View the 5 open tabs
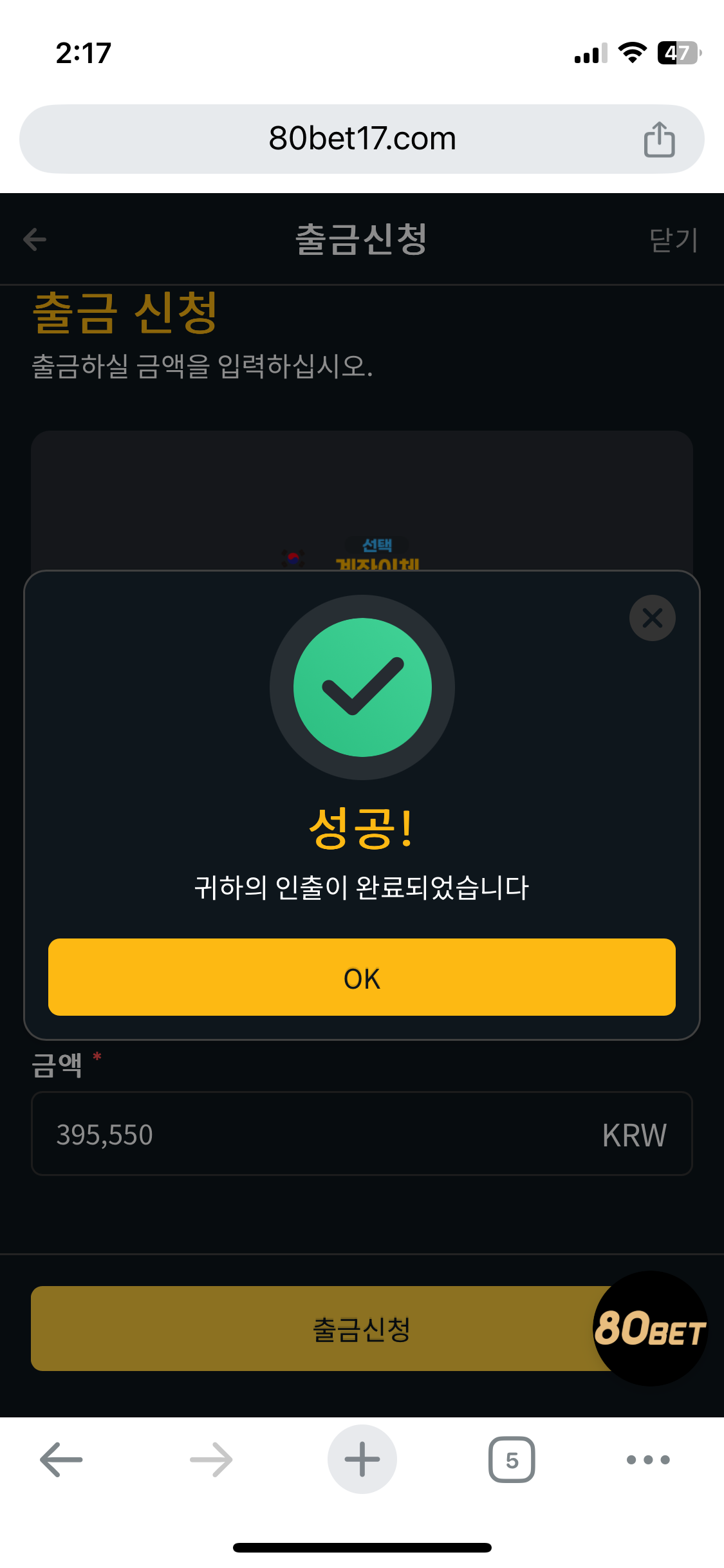This screenshot has width=724, height=1568. [x=512, y=1460]
